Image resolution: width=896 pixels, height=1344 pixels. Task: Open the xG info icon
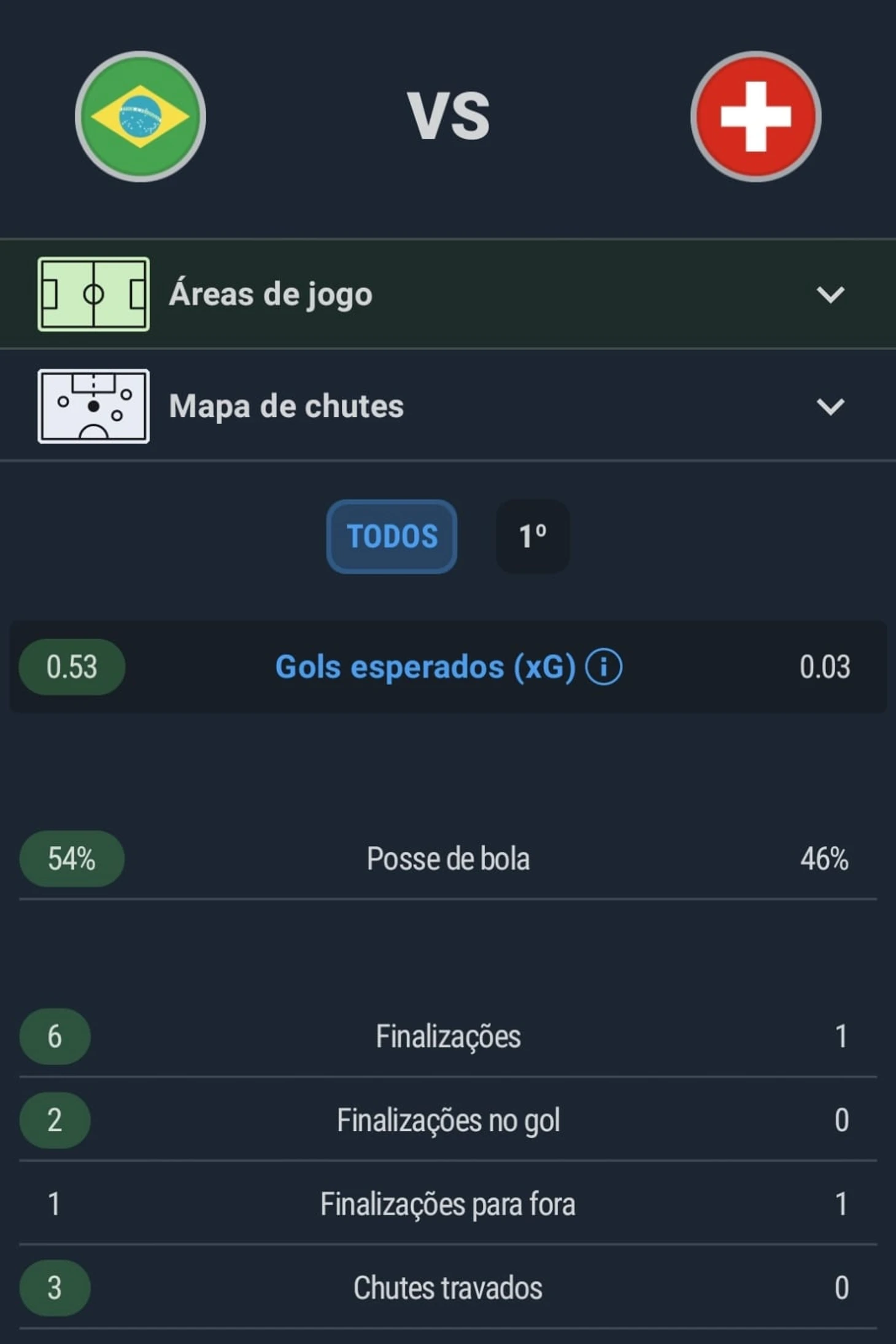(603, 667)
